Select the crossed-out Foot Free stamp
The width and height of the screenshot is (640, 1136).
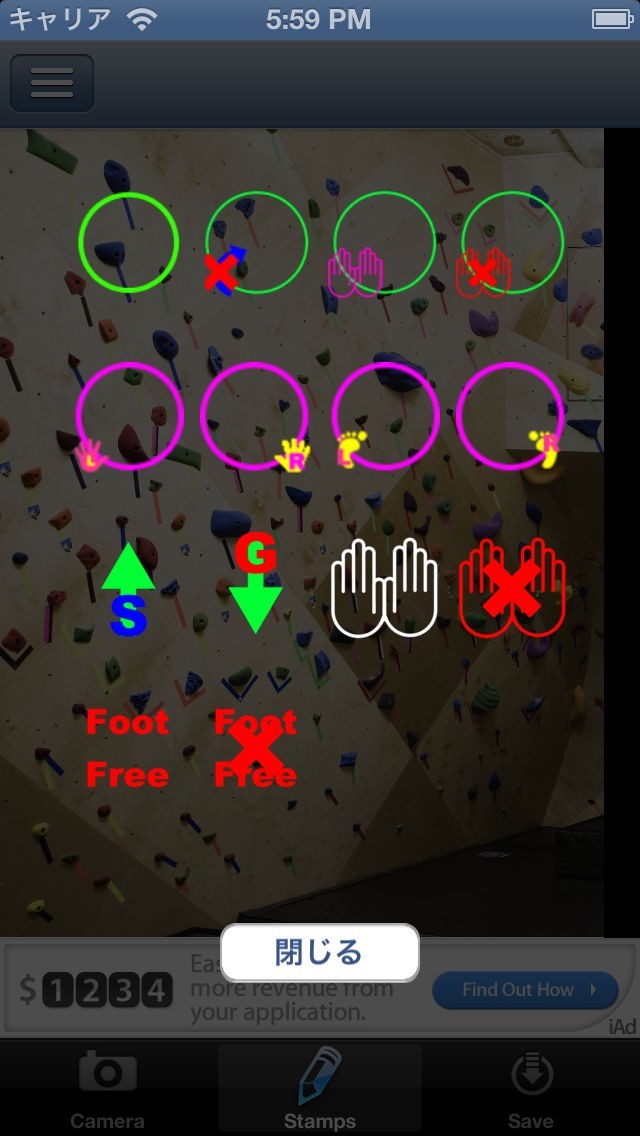click(x=256, y=748)
